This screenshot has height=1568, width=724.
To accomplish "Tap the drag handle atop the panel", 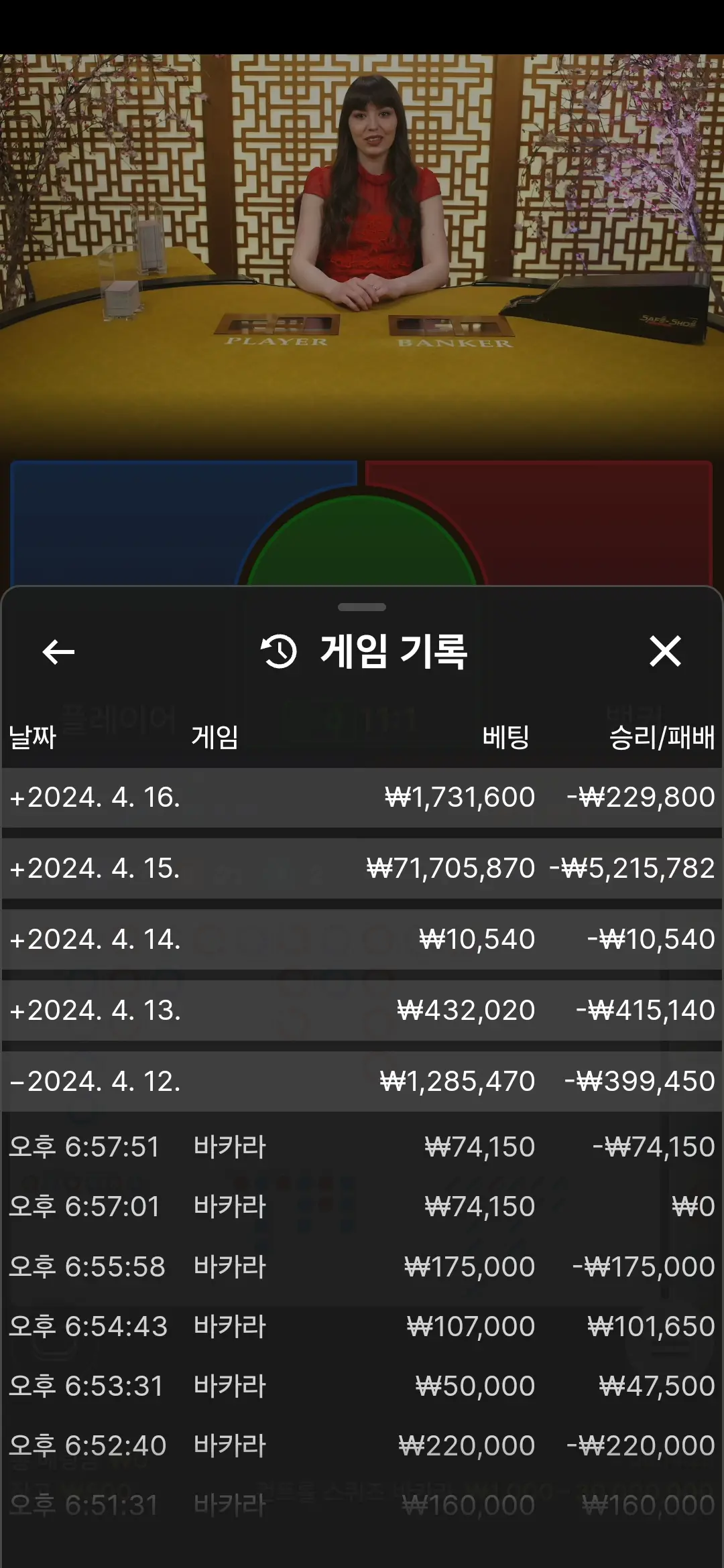I will pyautogui.click(x=362, y=607).
